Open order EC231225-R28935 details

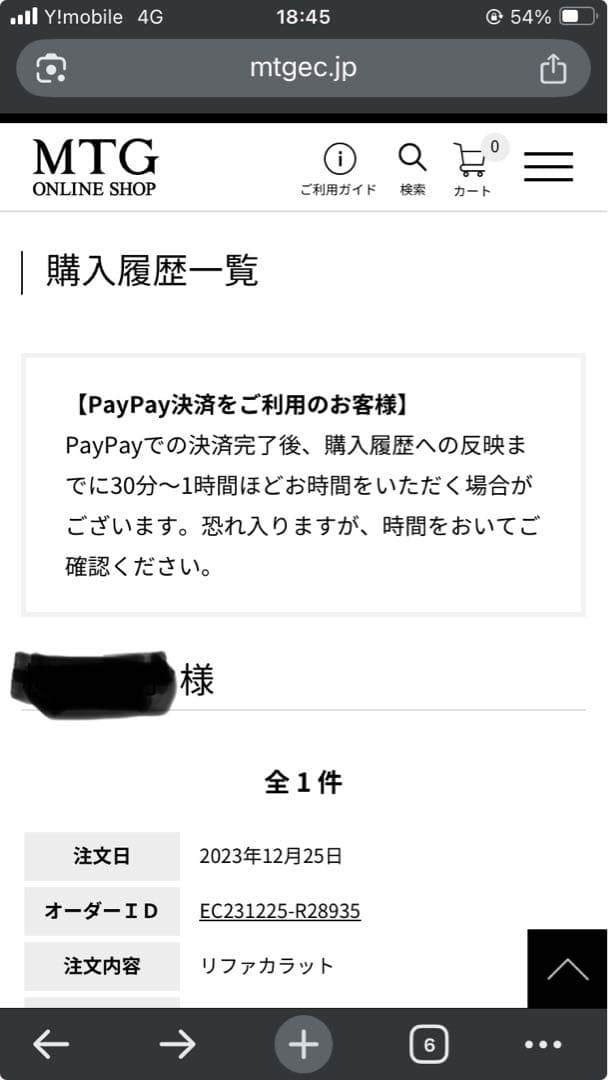click(280, 911)
